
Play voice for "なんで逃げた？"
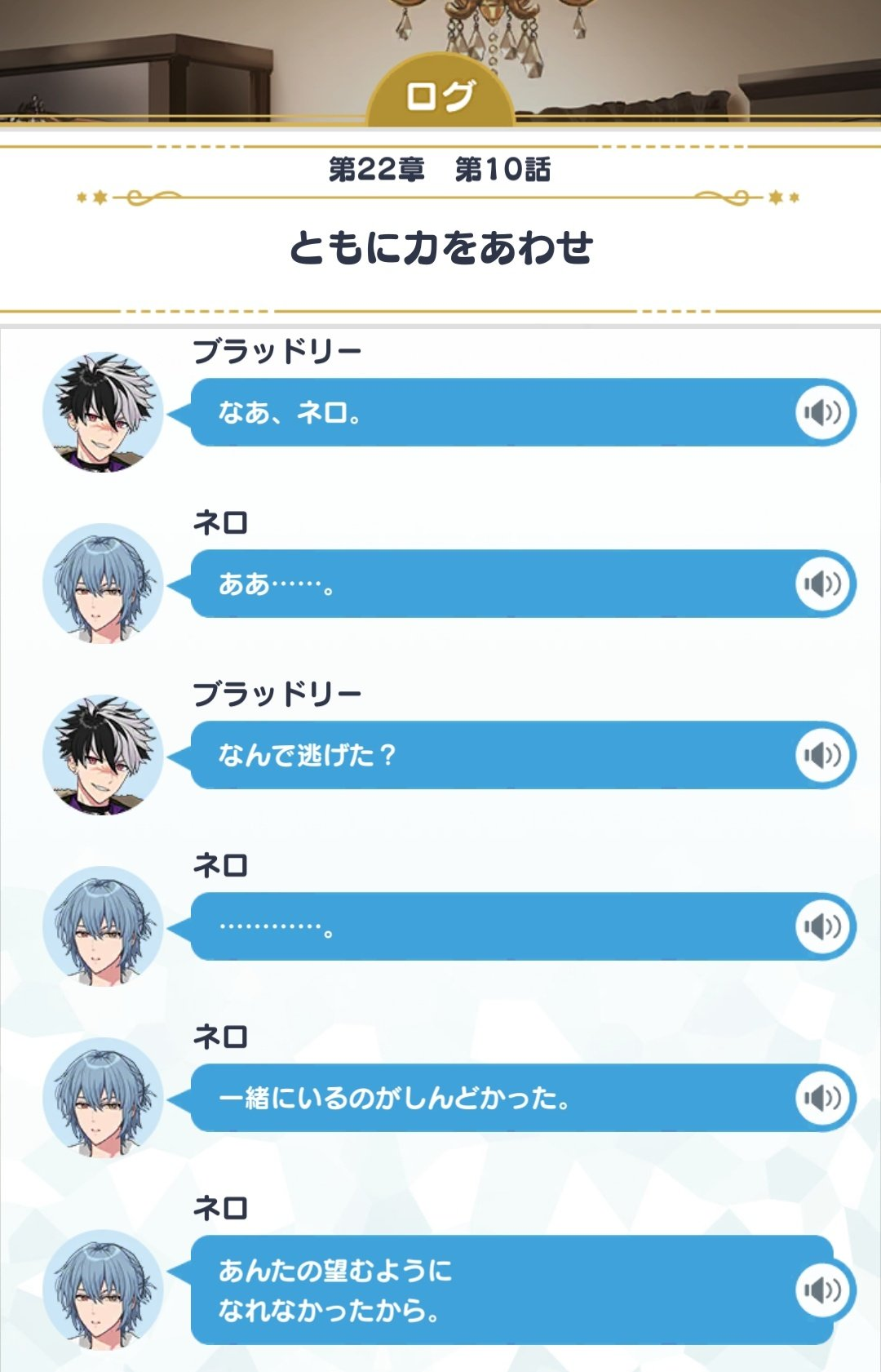coord(822,756)
